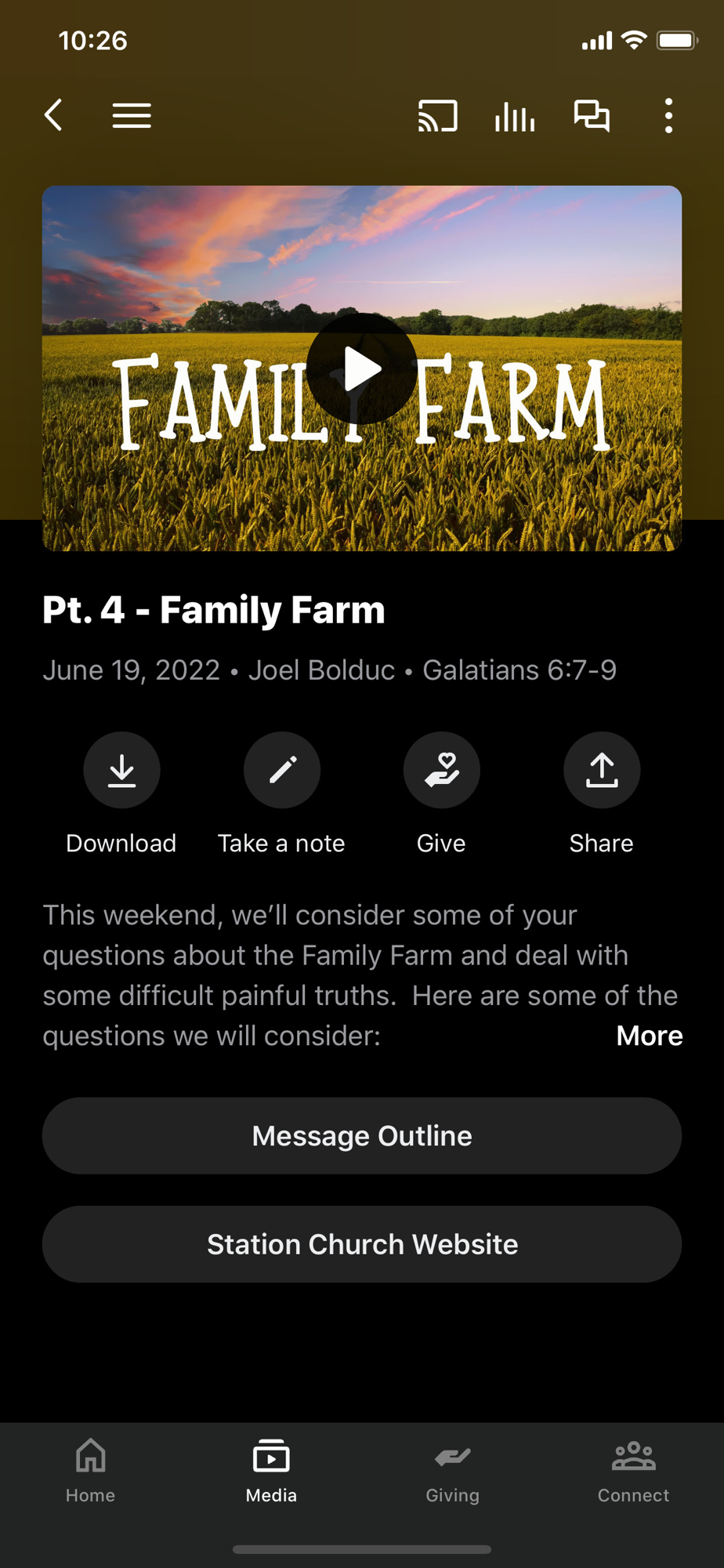The image size is (724, 1568).
Task: Tap the cast to device icon
Action: [437, 116]
